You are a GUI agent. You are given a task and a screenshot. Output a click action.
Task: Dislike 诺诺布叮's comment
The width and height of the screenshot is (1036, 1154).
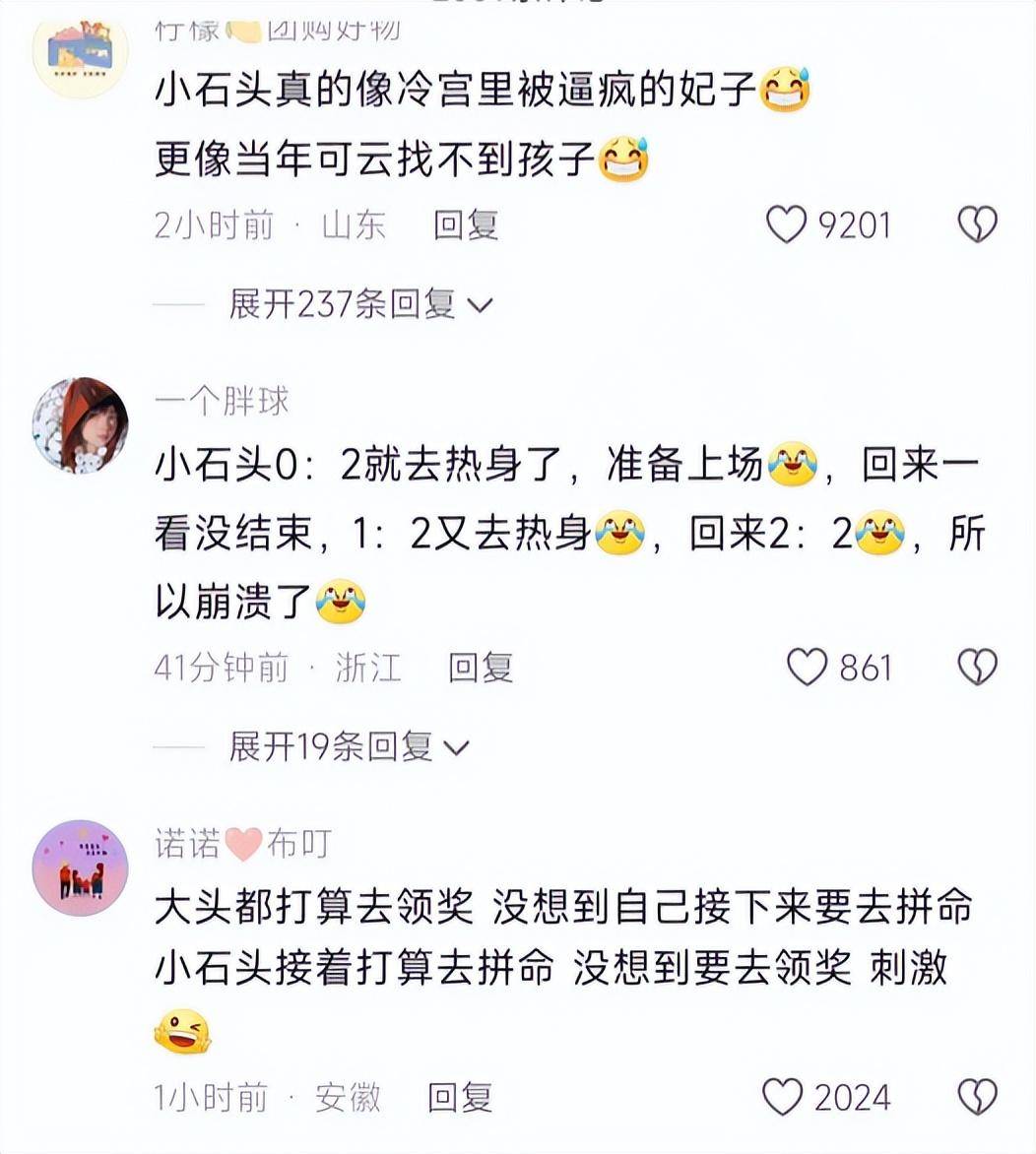(x=977, y=1097)
